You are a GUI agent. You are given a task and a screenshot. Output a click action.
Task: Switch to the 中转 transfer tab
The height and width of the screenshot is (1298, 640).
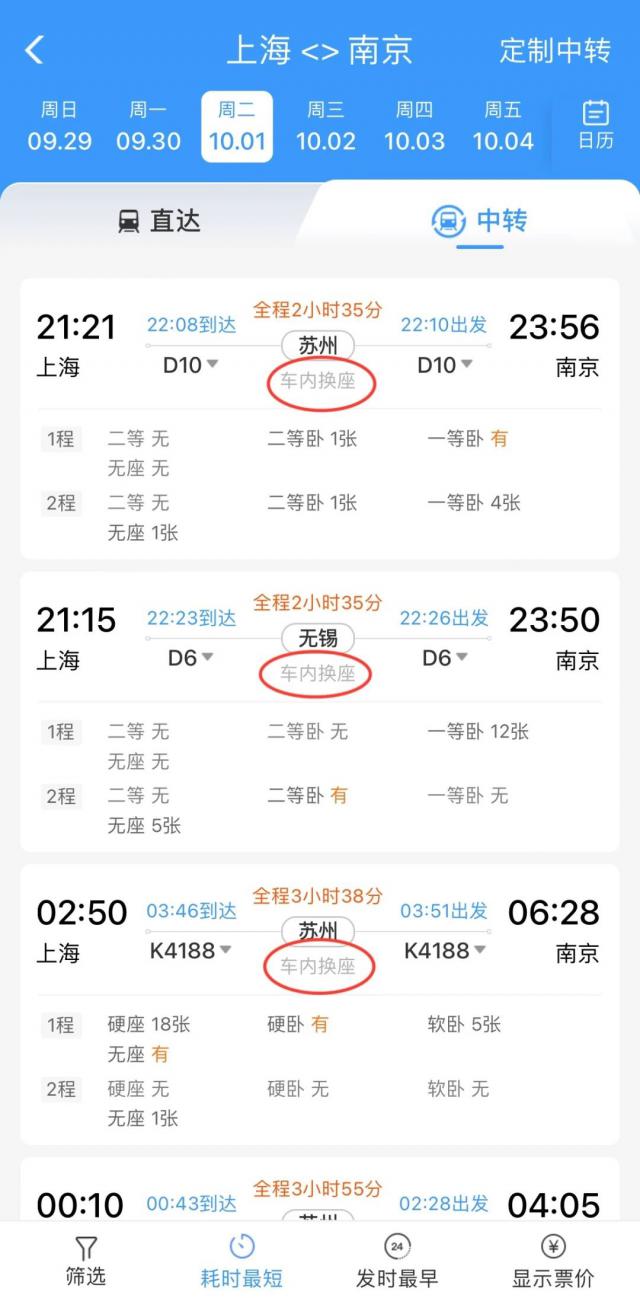[x=480, y=221]
